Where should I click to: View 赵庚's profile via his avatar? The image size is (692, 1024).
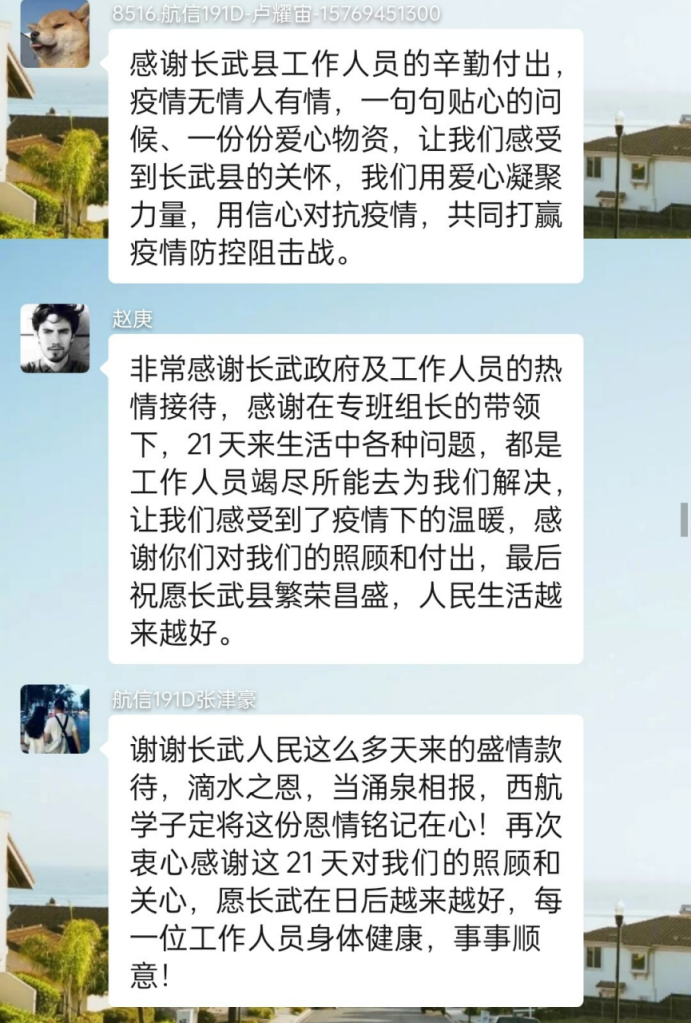click(55, 338)
